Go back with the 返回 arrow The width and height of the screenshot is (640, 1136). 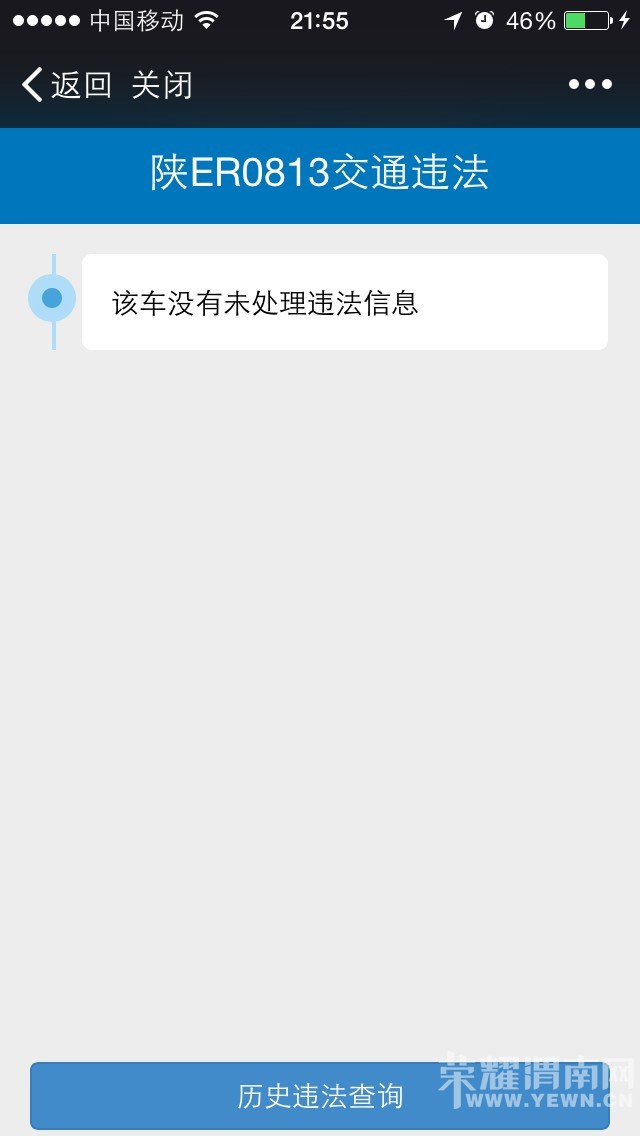[x=64, y=85]
